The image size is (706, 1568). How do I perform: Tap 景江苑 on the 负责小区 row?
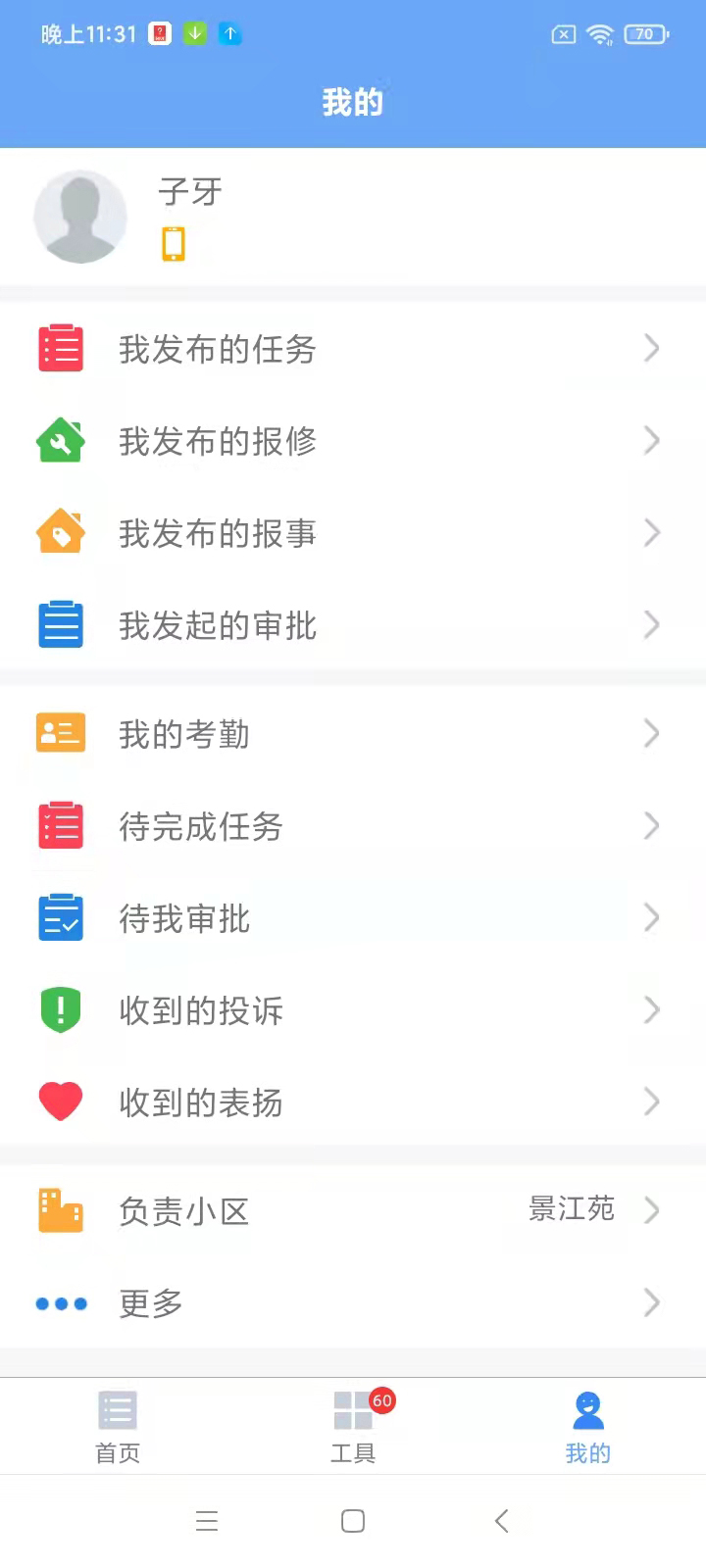(570, 1211)
